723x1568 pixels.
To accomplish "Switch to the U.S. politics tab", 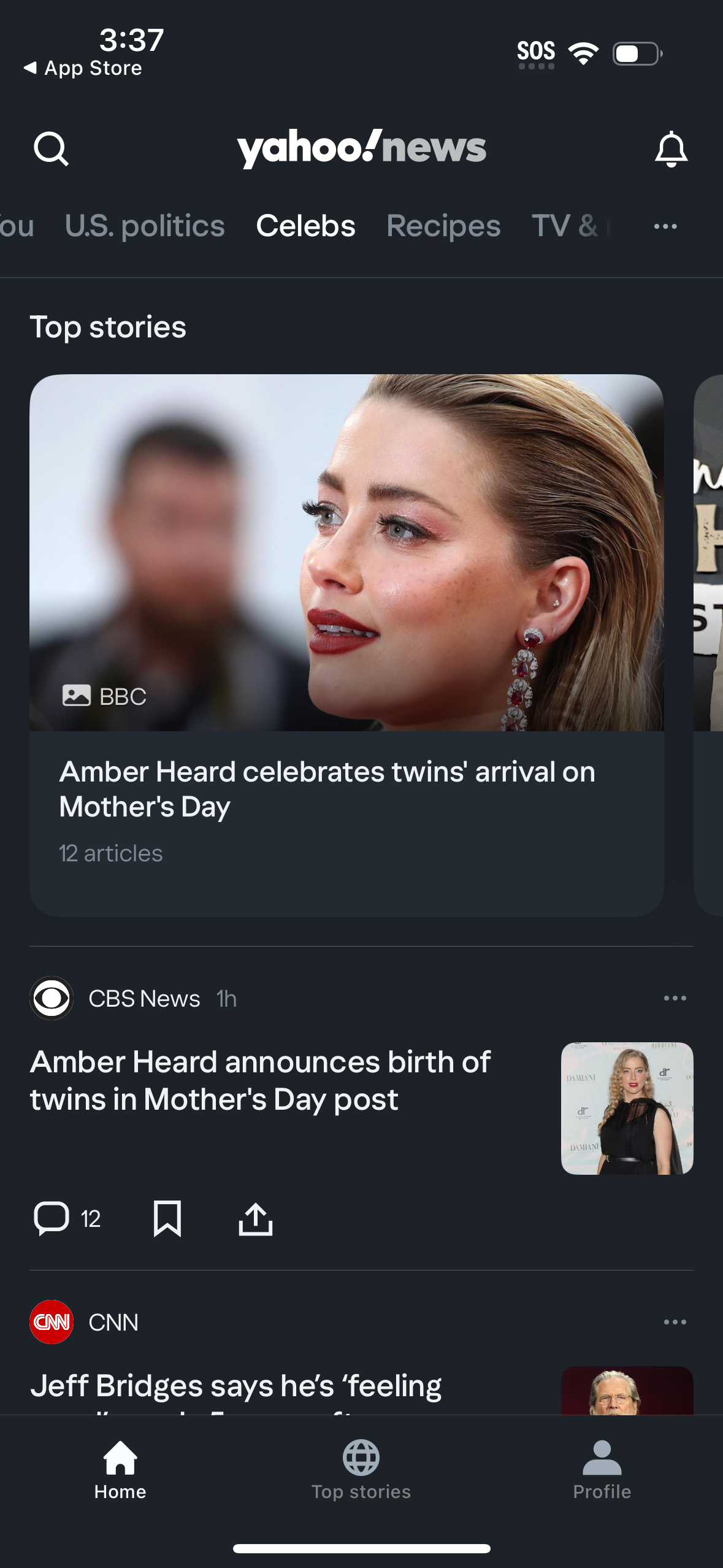I will click(x=145, y=226).
